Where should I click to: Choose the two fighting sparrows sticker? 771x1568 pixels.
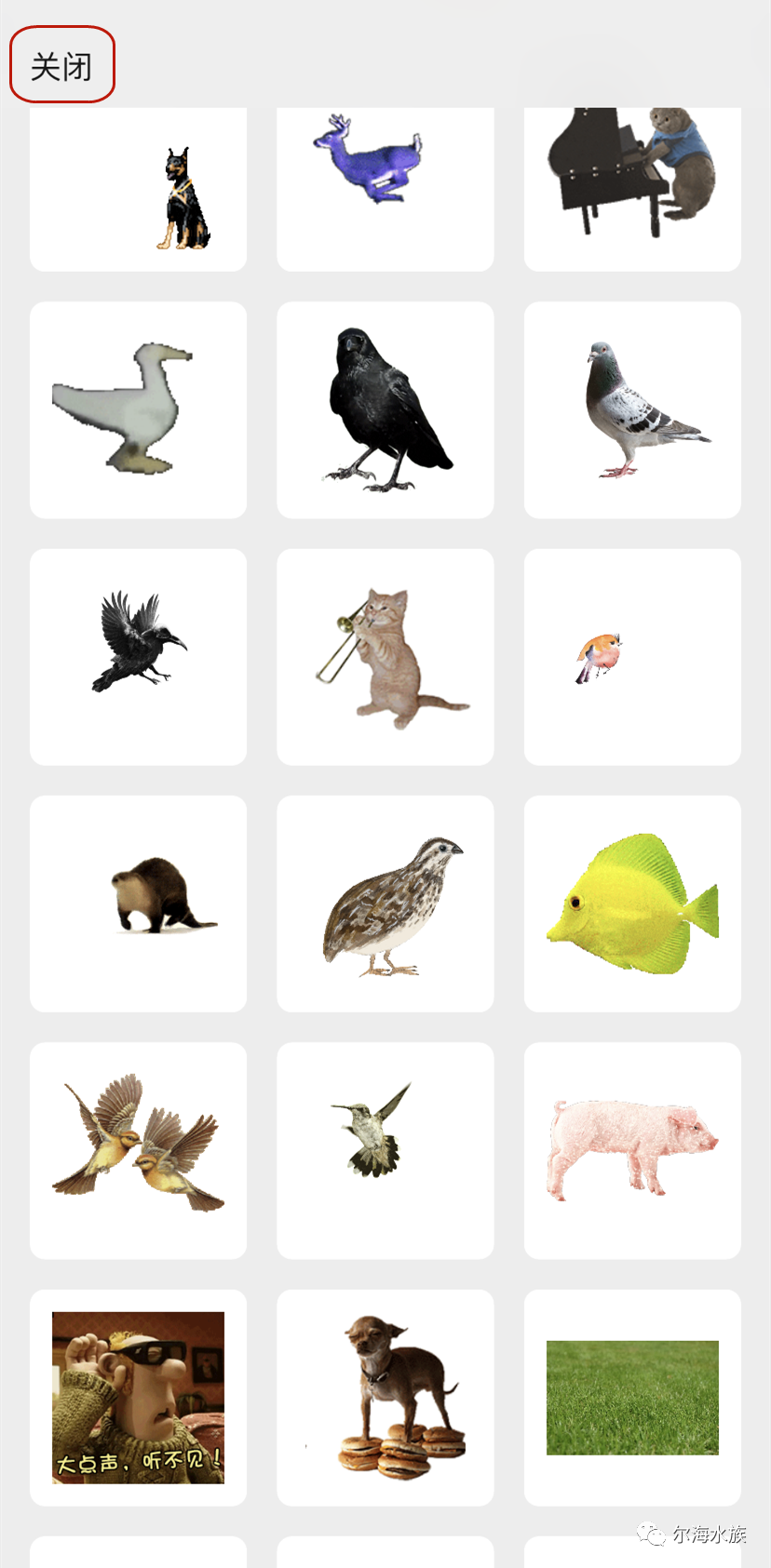[x=138, y=1150]
